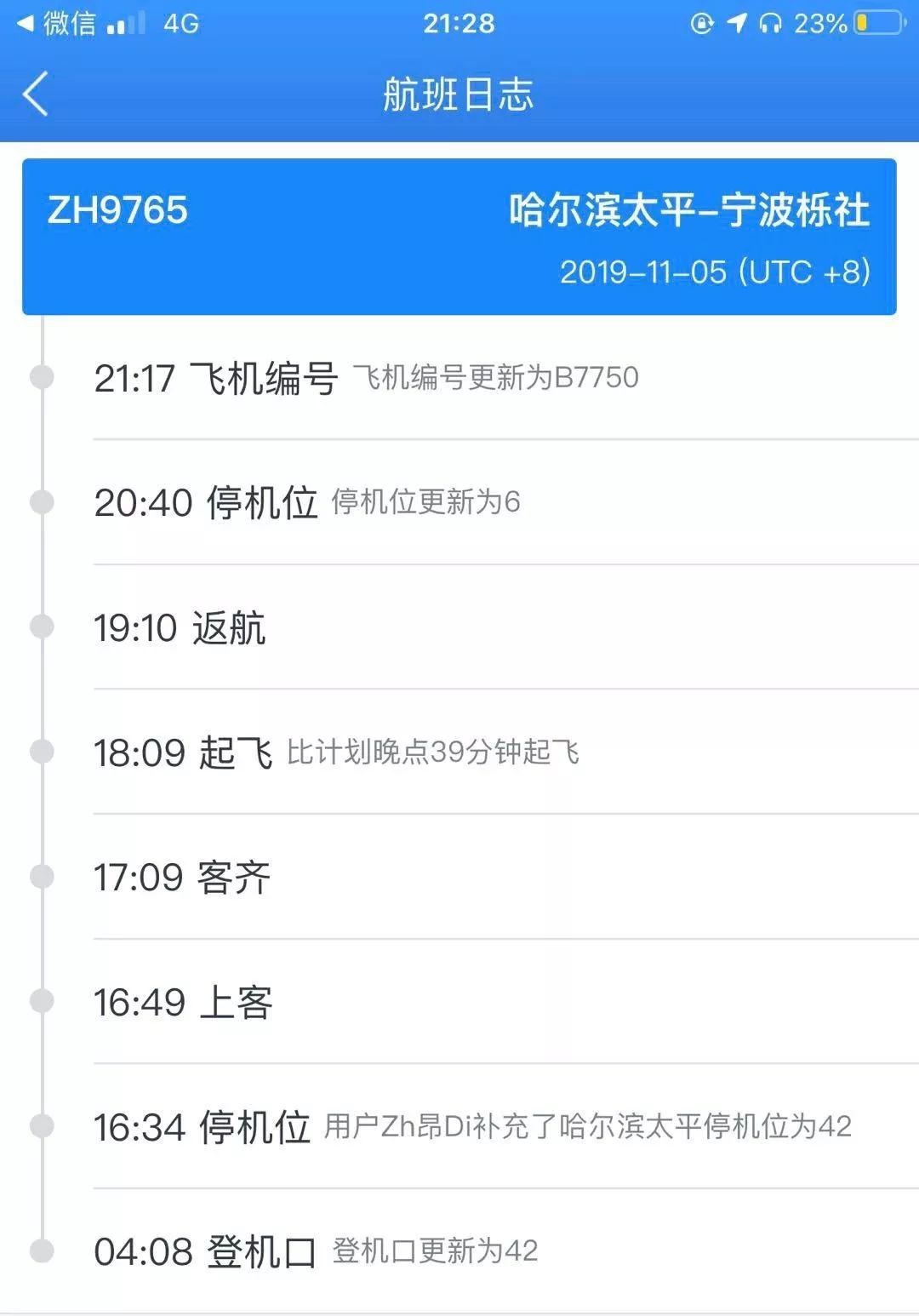Tap the orientation lock icon in status bar
919x1316 pixels.
[x=702, y=24]
